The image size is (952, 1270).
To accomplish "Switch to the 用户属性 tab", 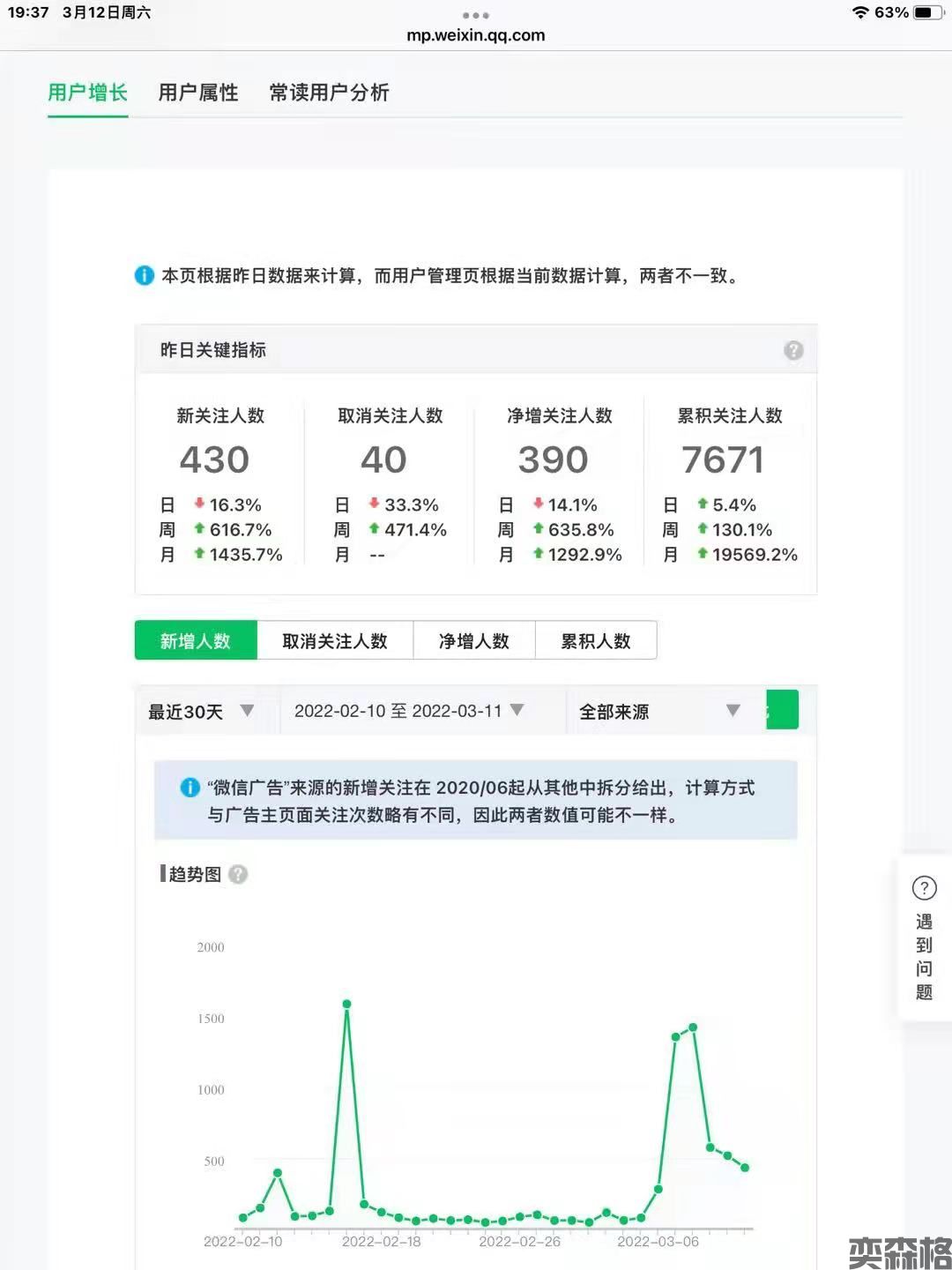I will click(x=198, y=93).
